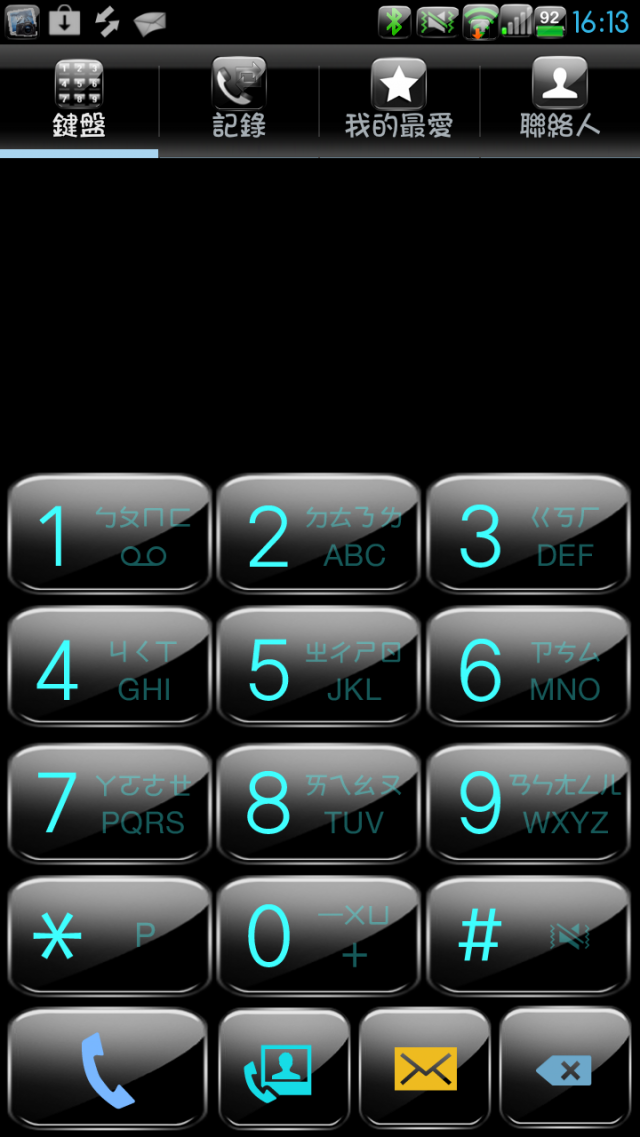Tap the pound # key
Viewport: 640px width, 1138px height.
[529, 937]
